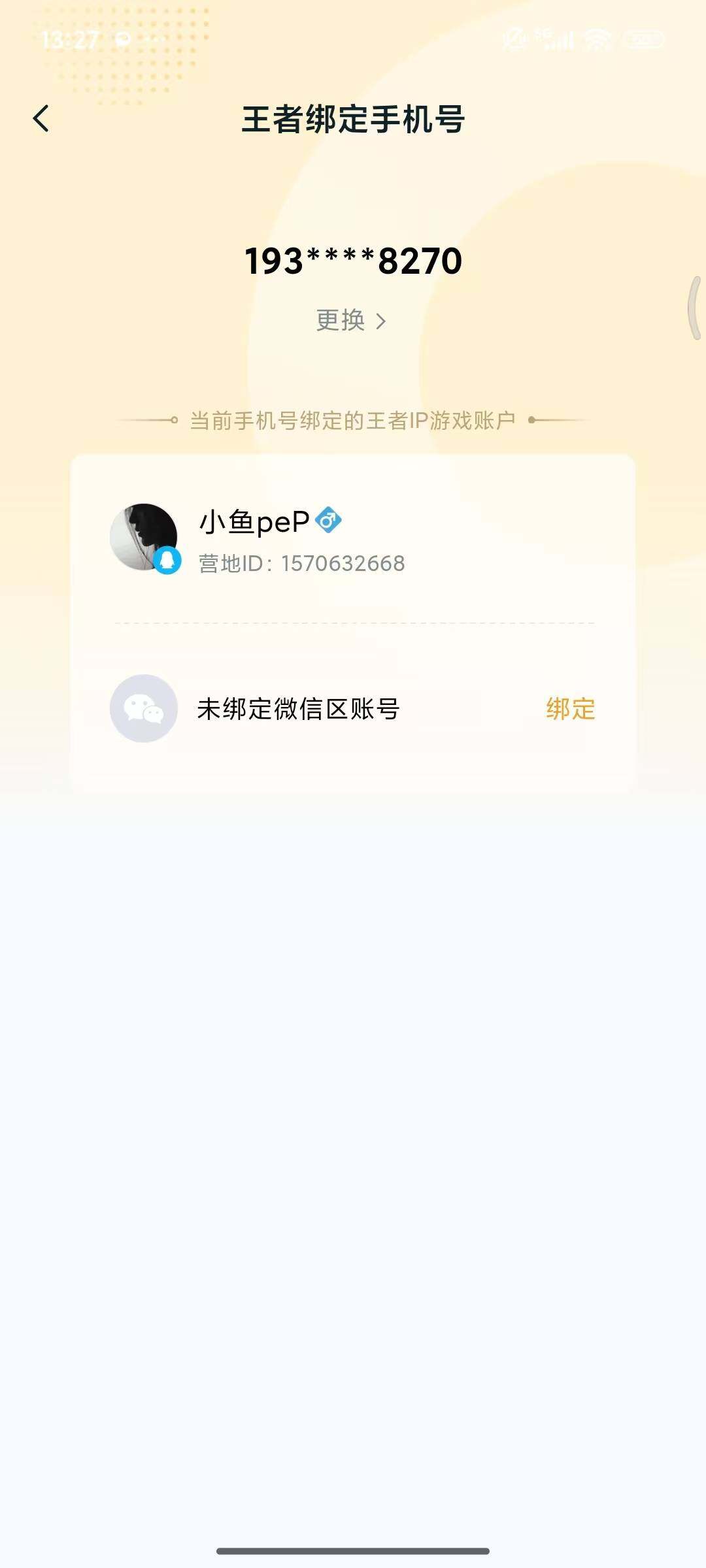Tap the scrollbar on the right edge

point(695,307)
